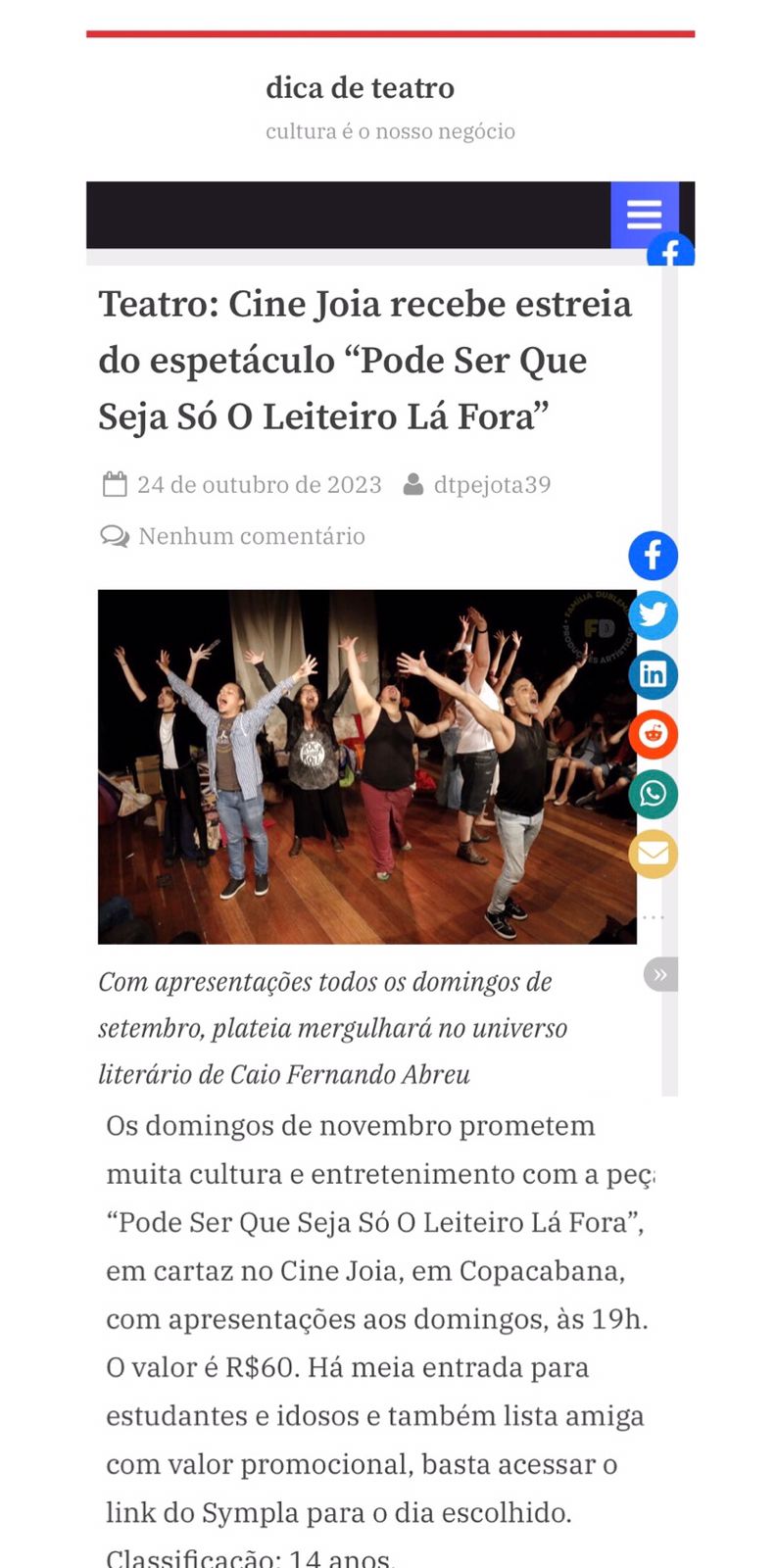This screenshot has height=1568, width=776.
Task: Open the article's stage photo
Action: [x=367, y=766]
